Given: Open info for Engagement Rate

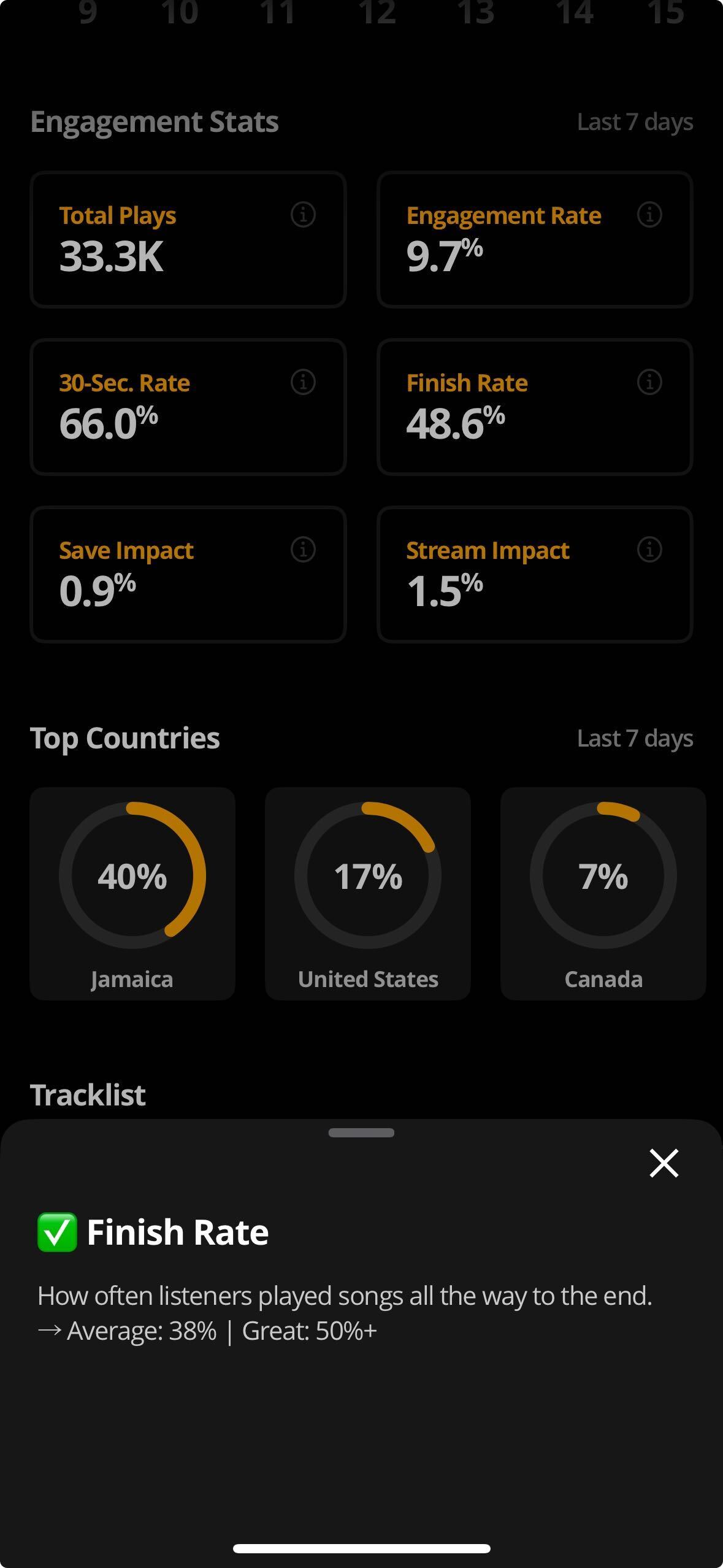Looking at the screenshot, I should tap(649, 215).
